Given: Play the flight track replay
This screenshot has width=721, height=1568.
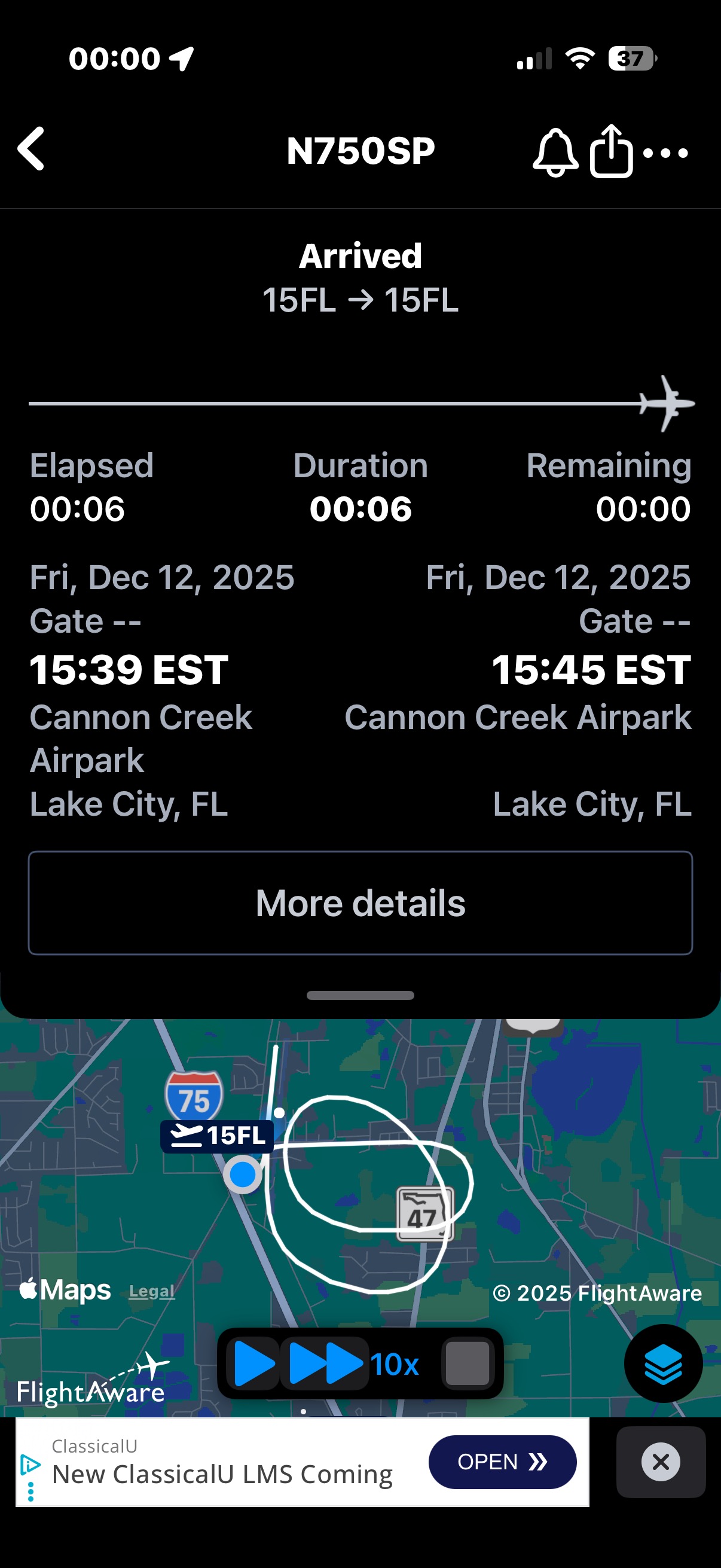Looking at the screenshot, I should [253, 1363].
